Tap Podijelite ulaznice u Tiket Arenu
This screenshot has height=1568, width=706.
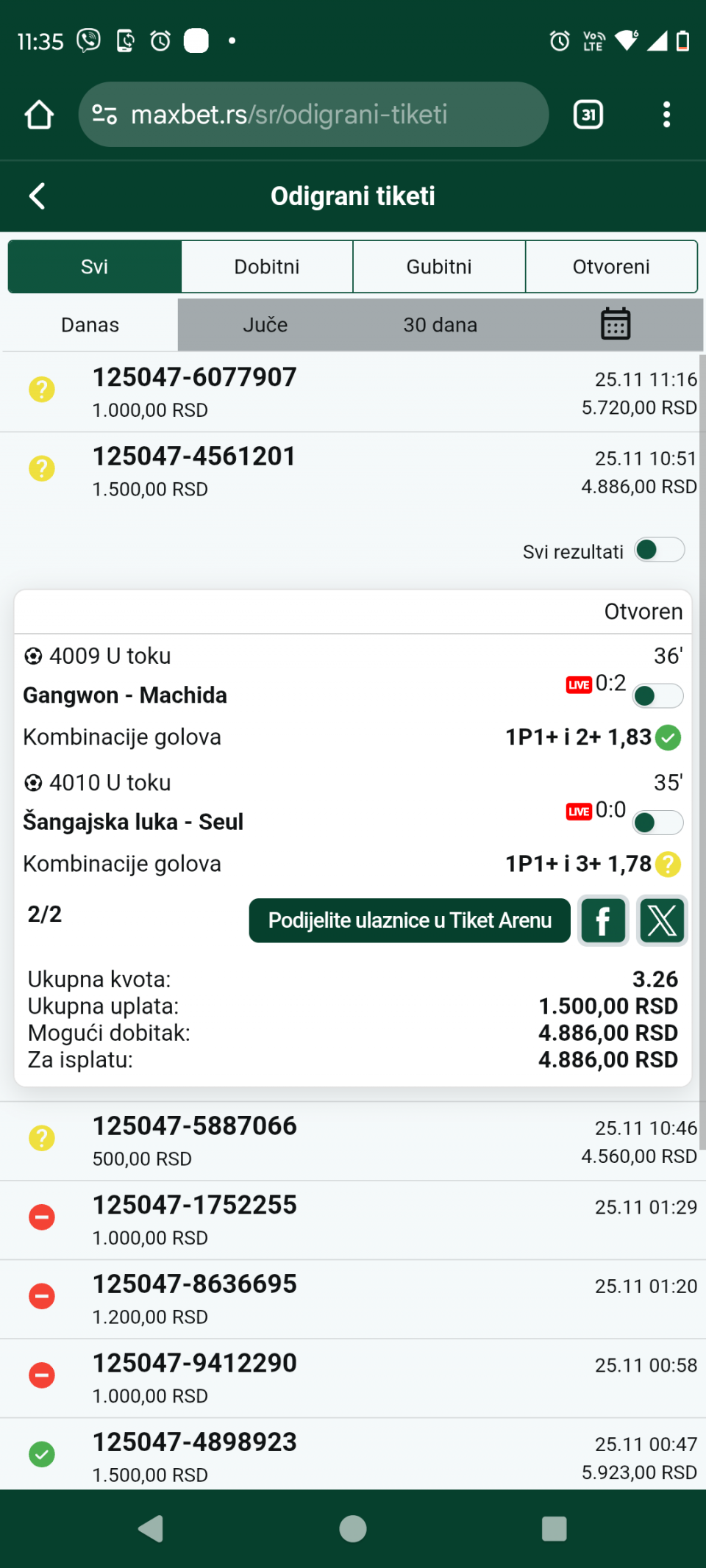(x=410, y=920)
